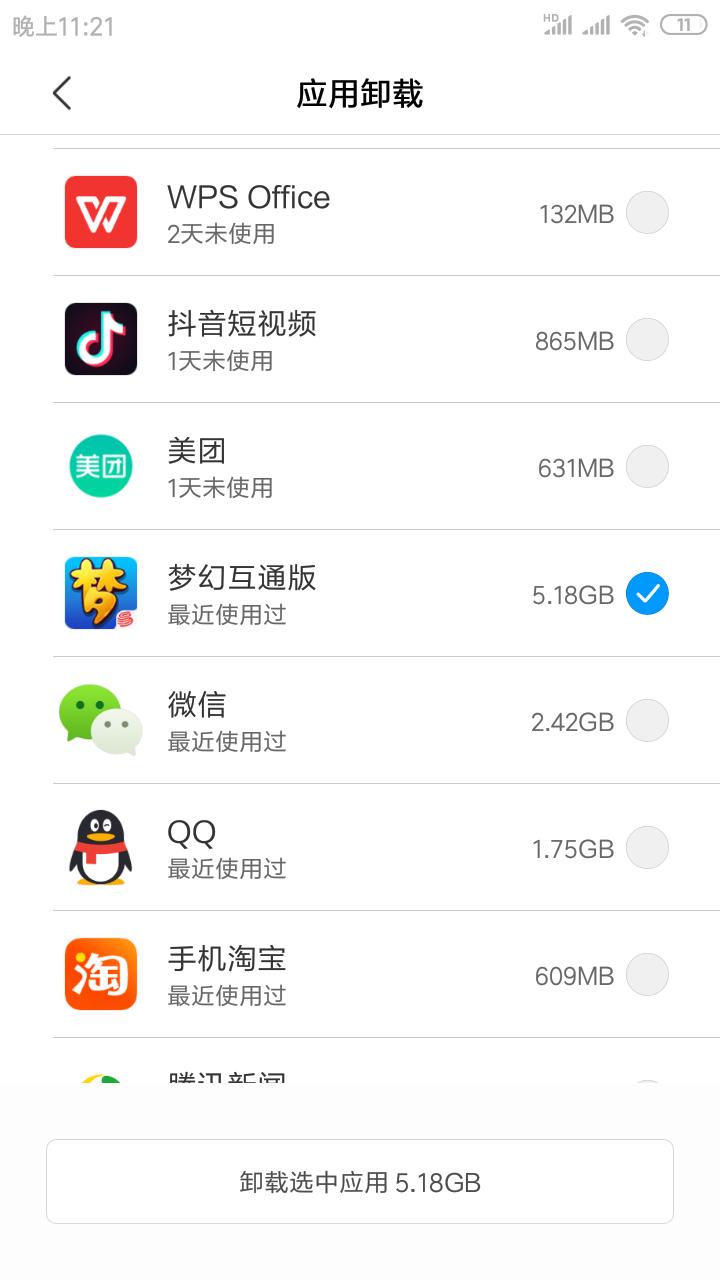This screenshot has height=1280, width=720.
Task: Uncheck 梦幻互通版
Action: click(x=647, y=594)
